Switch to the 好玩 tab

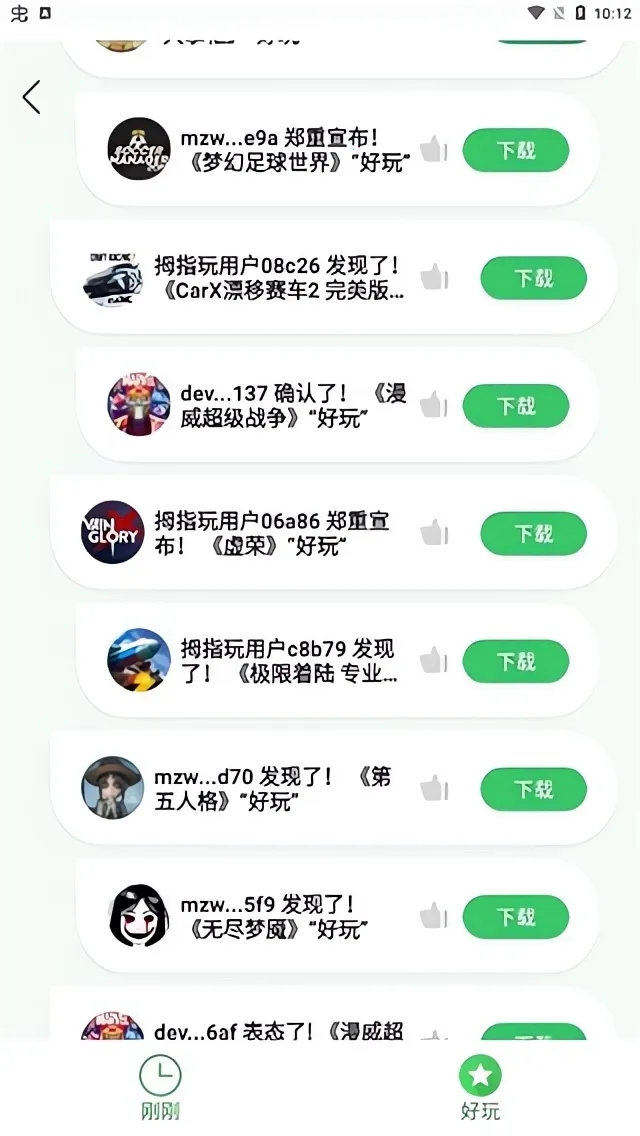[480, 1088]
